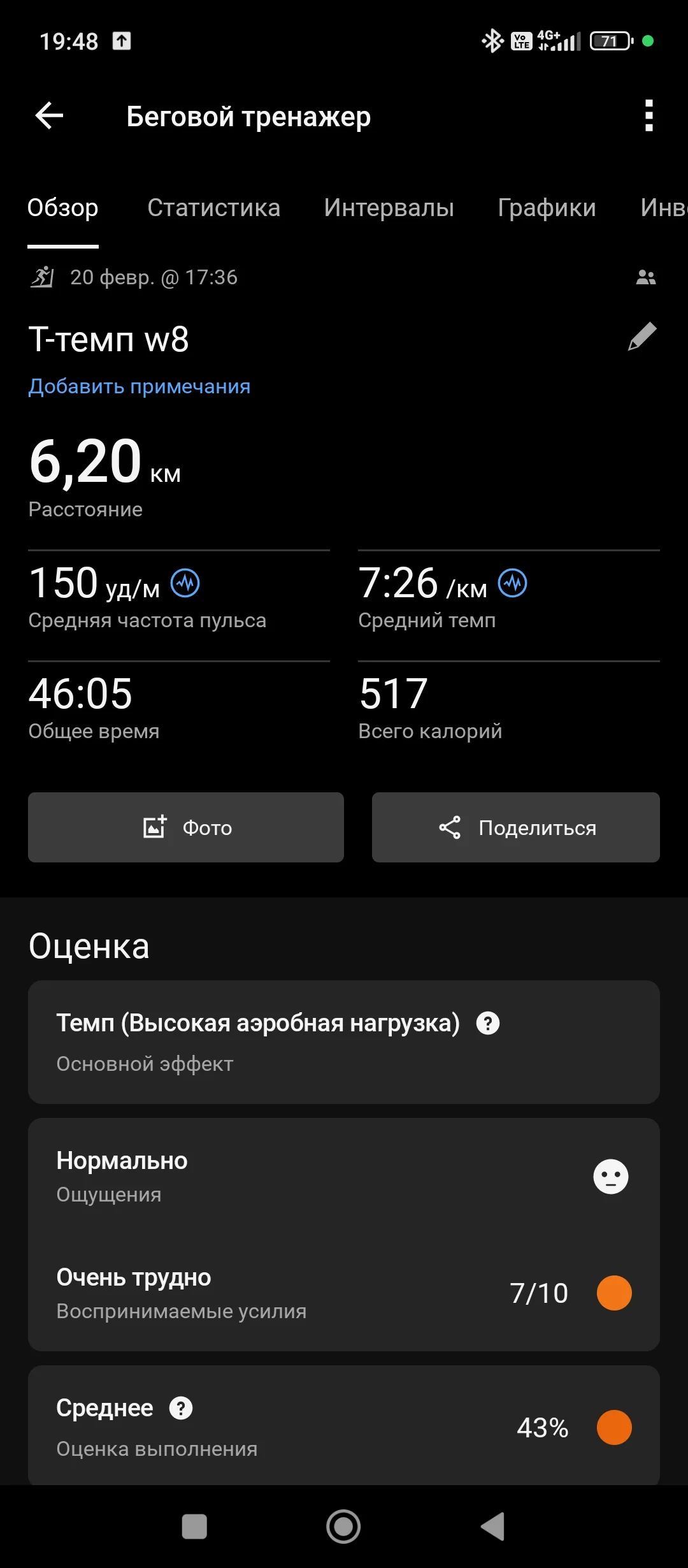This screenshot has height=1568, width=688.
Task: Tap the circle home button in navigation bar
Action: point(343,1527)
